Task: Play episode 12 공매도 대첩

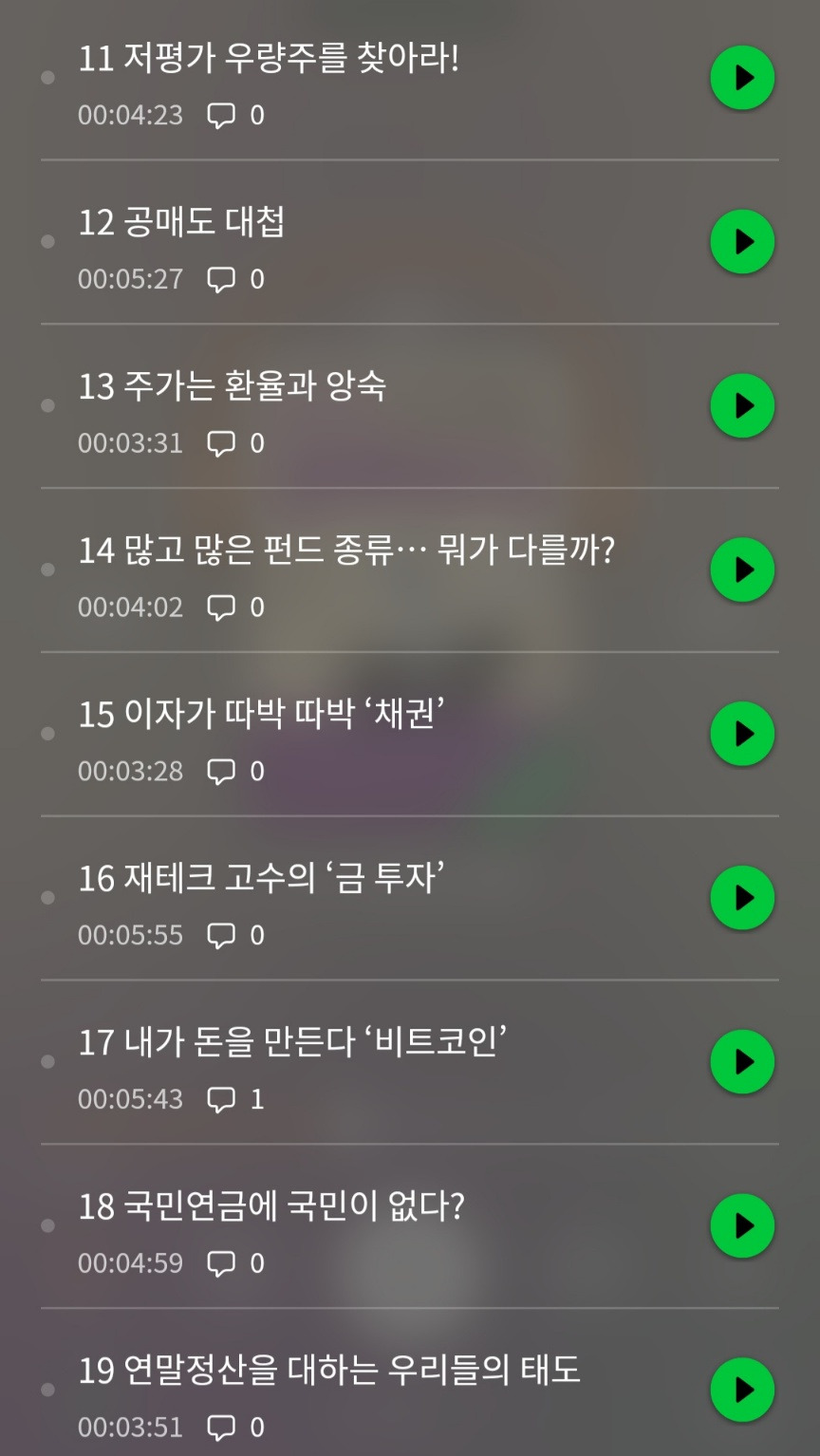Action: pyautogui.click(x=741, y=241)
